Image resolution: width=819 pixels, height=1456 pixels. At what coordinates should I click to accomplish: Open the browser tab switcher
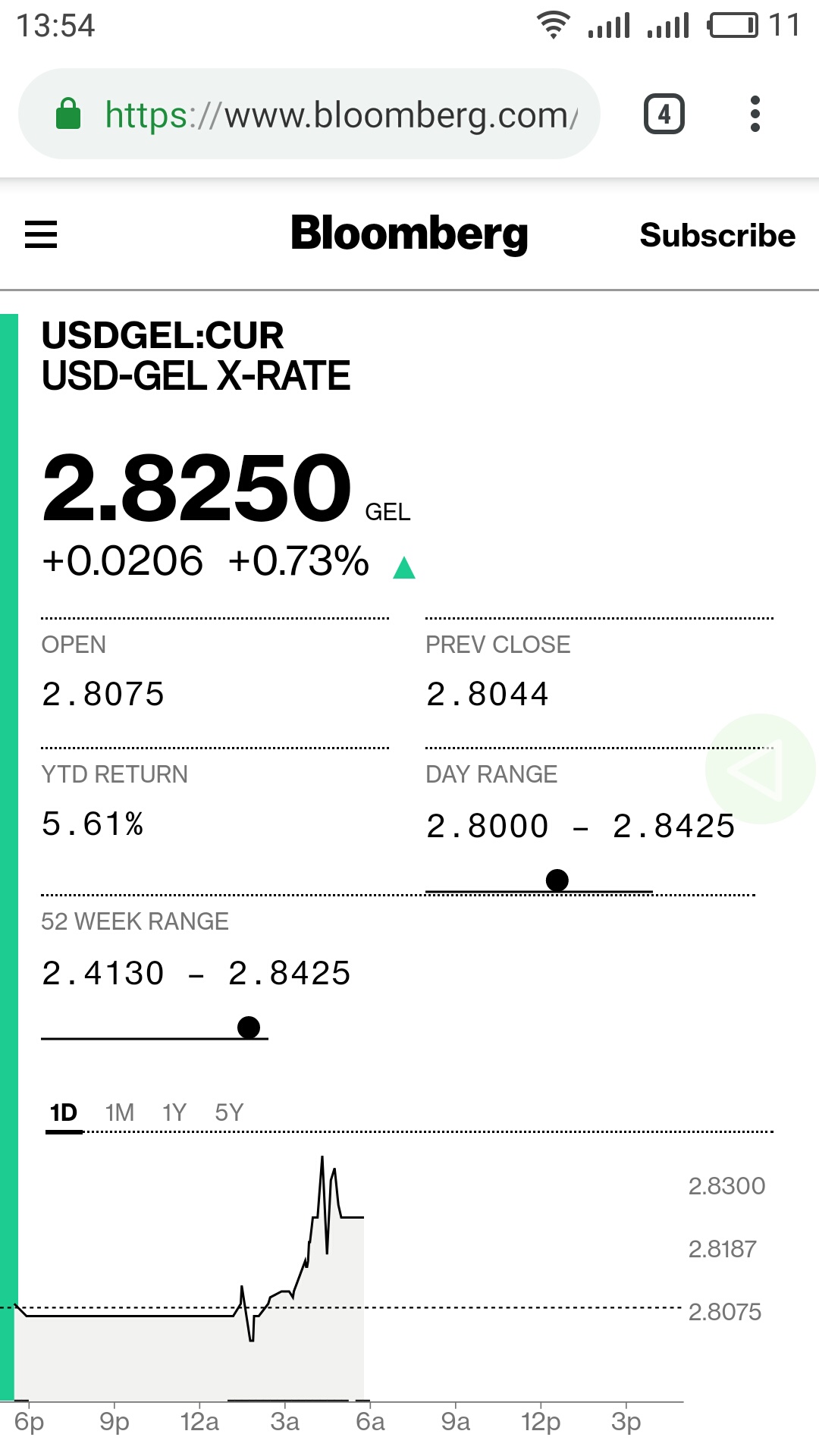tap(664, 115)
